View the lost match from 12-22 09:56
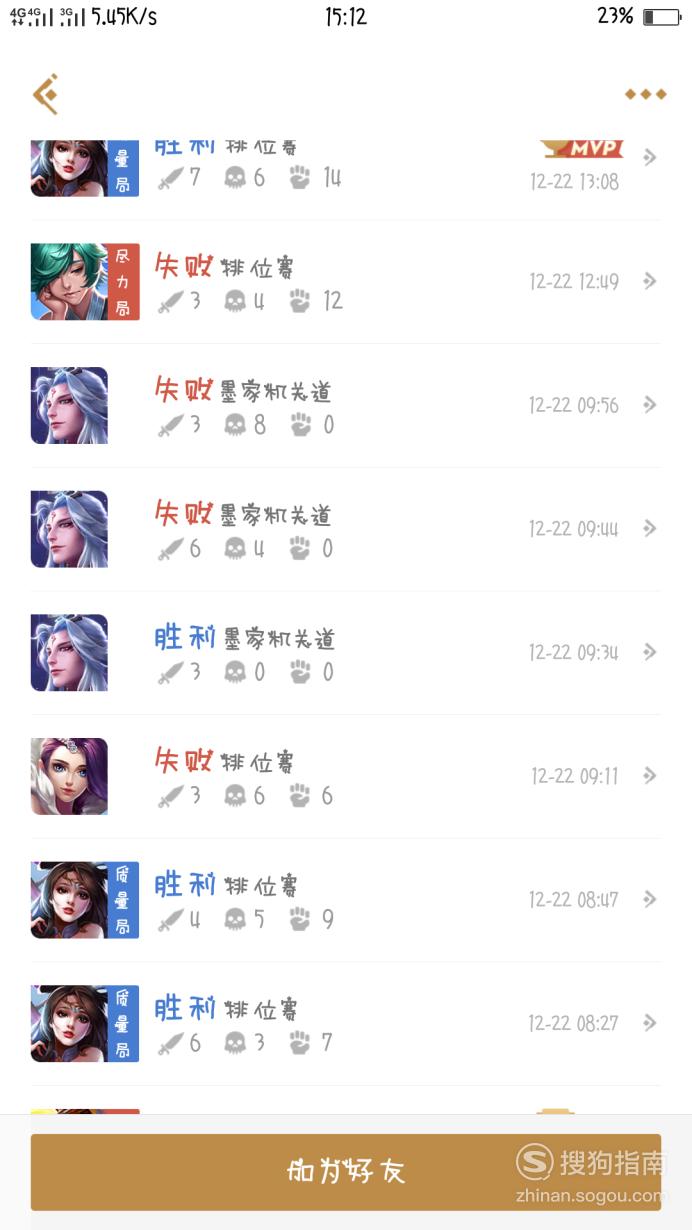This screenshot has width=692, height=1230. 345,406
